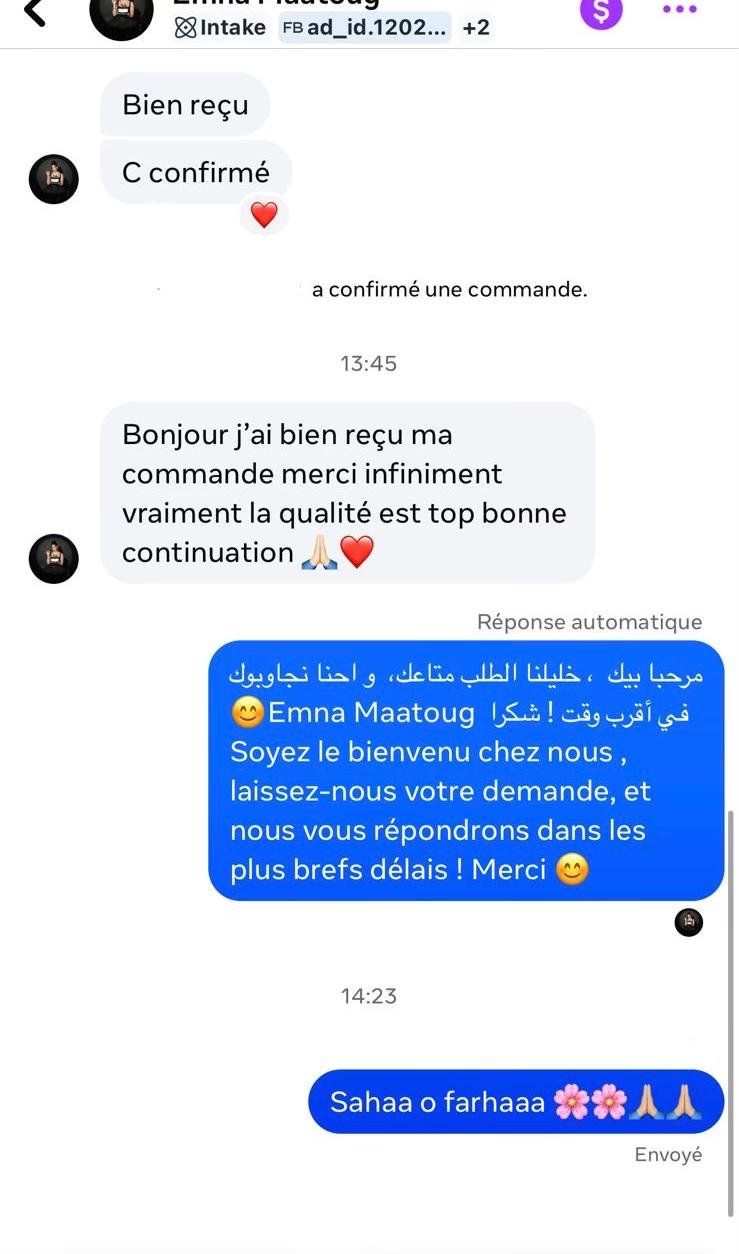The image size is (739, 1254).
Task: Open the FB ad_id label chip
Action: pos(365,28)
